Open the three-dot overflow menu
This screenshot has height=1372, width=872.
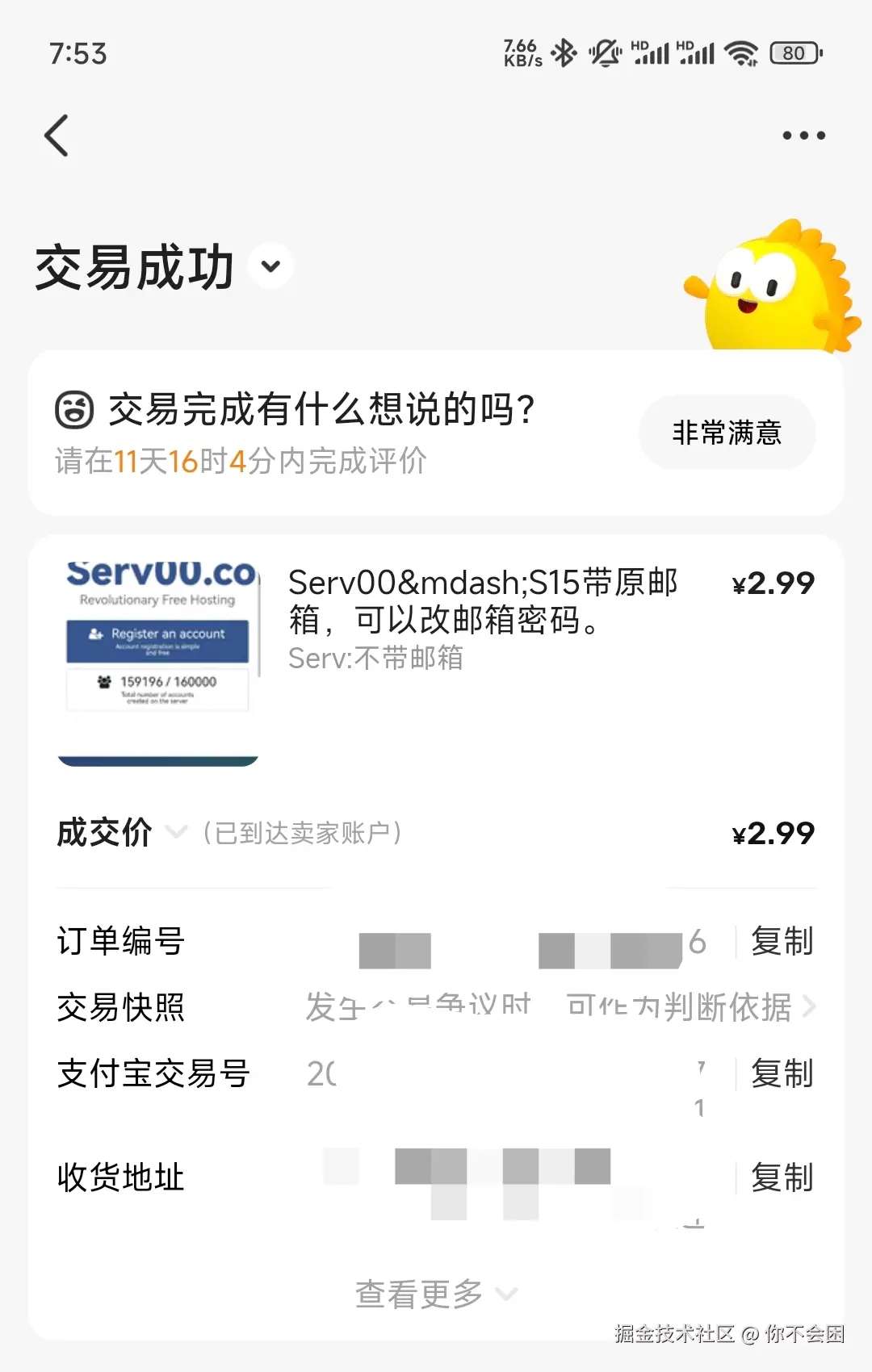pyautogui.click(x=803, y=136)
